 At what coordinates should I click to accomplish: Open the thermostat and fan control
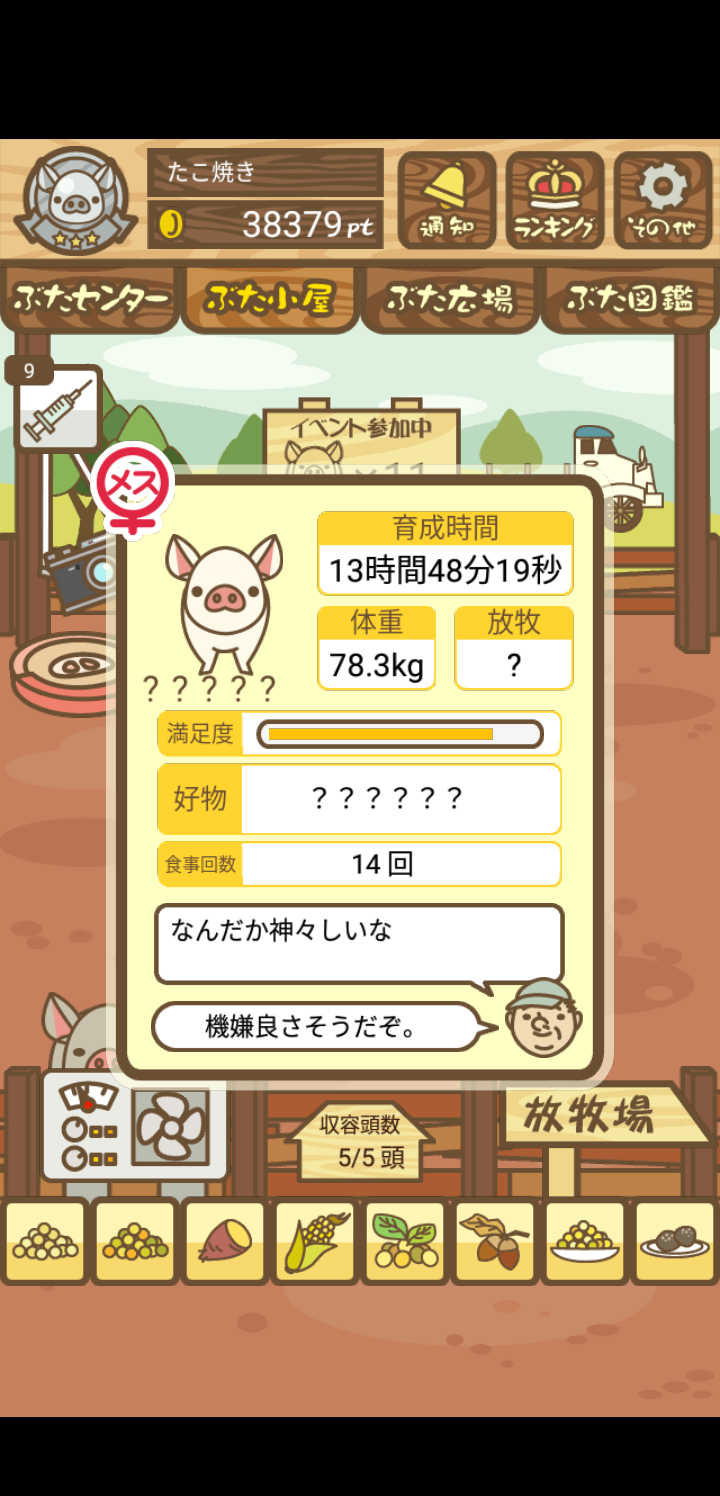click(x=135, y=1125)
